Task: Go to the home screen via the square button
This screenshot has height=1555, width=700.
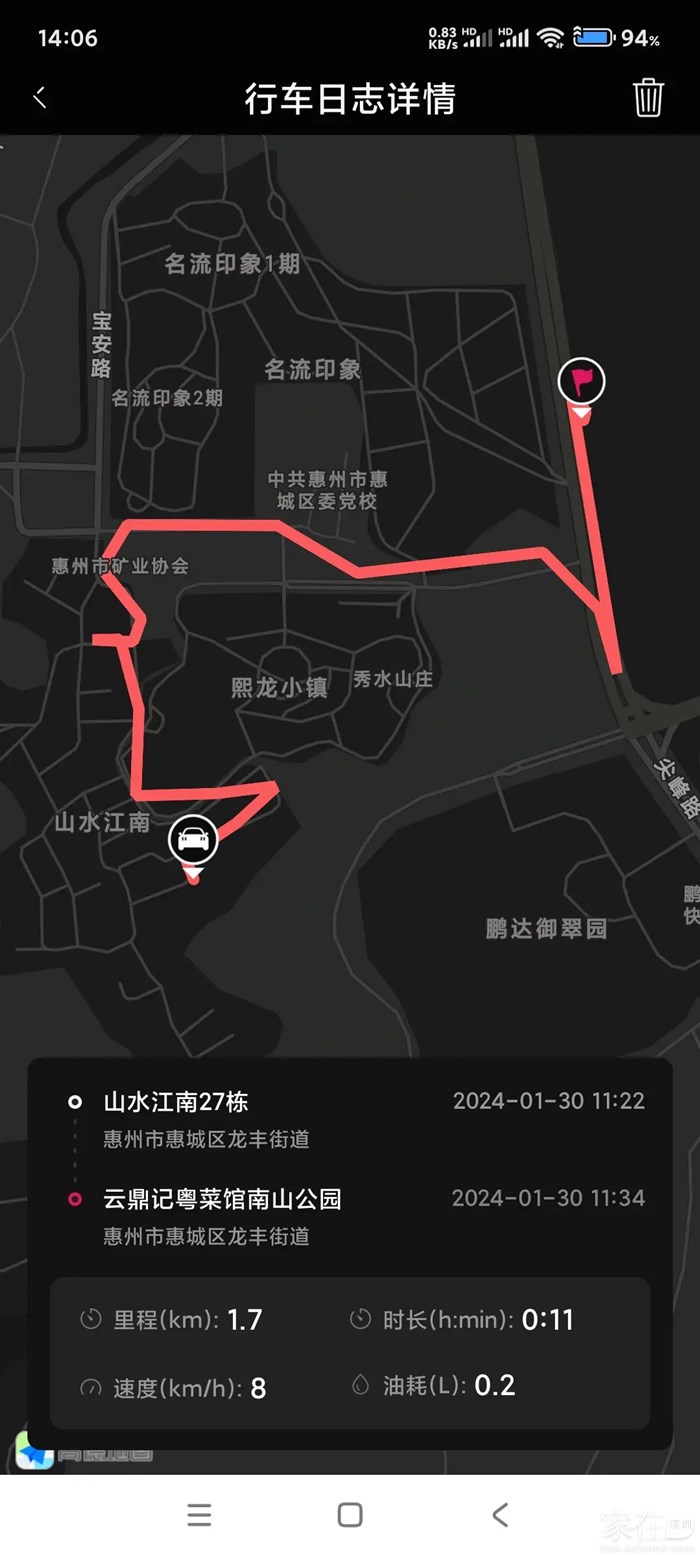Action: click(x=350, y=1514)
